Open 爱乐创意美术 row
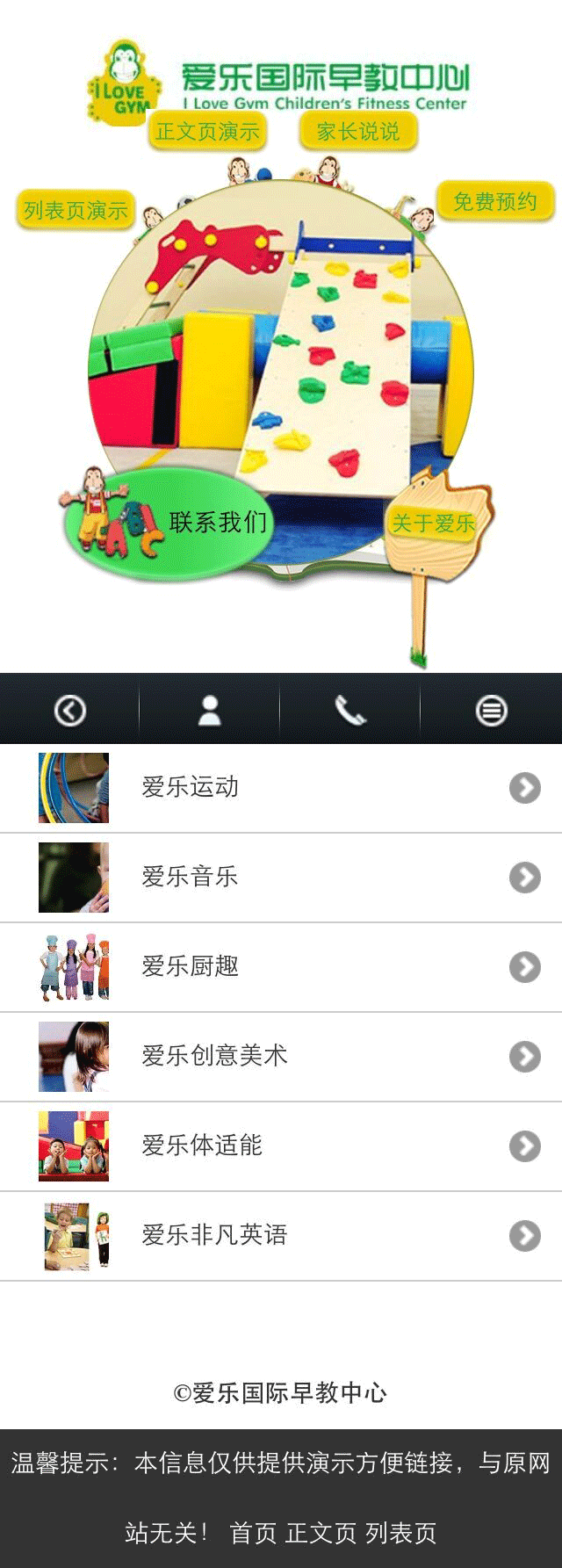This screenshot has width=562, height=1568. tap(281, 1057)
